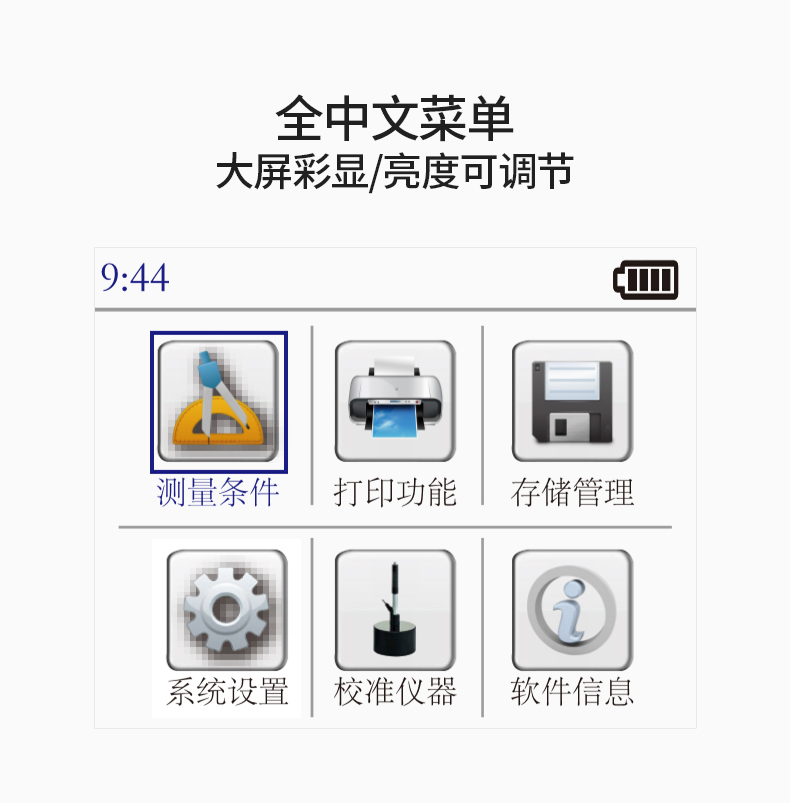Click the 测量条件 blue label text
The width and height of the screenshot is (790, 803).
[219, 490]
